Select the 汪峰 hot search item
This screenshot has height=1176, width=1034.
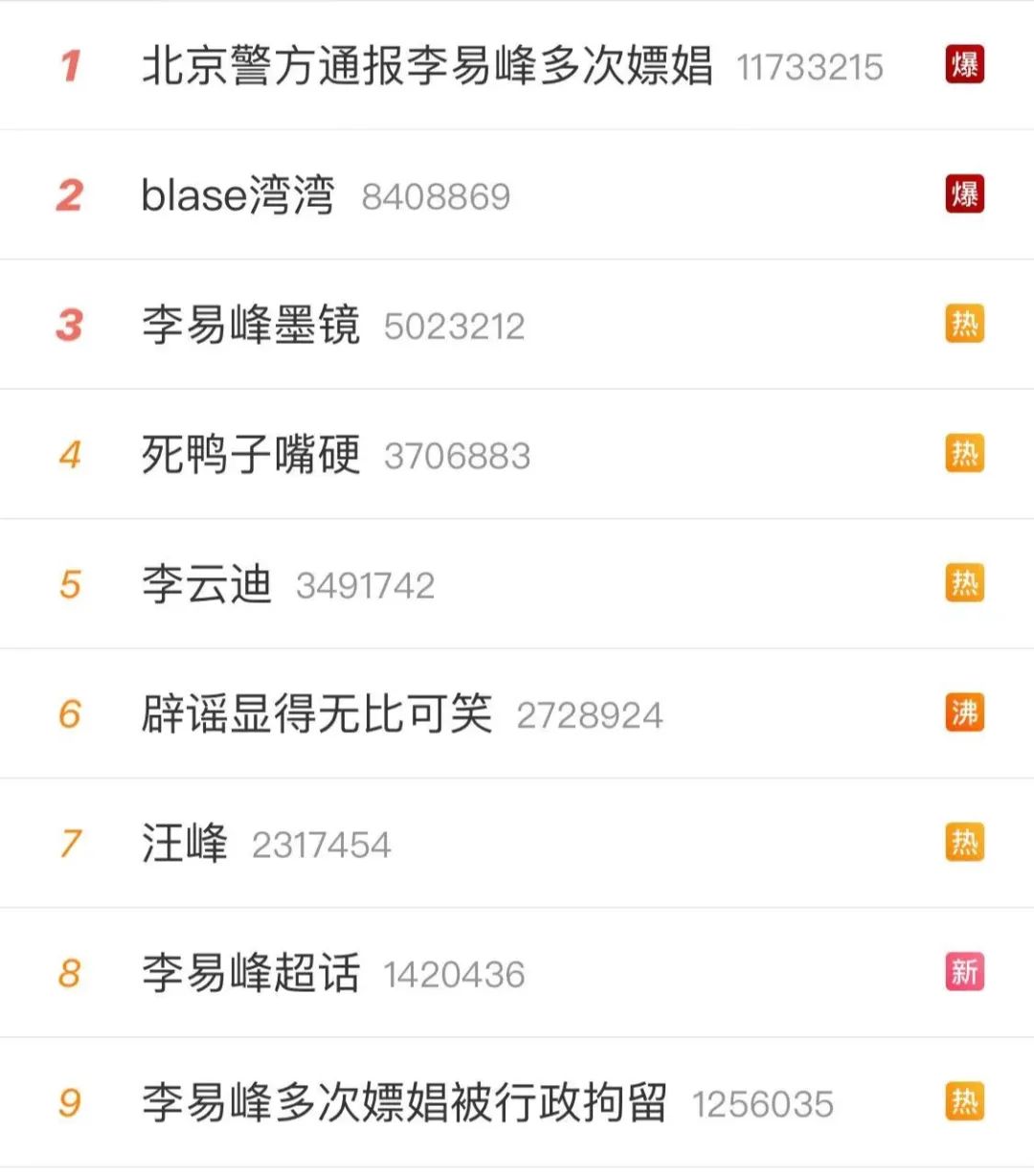point(182,843)
